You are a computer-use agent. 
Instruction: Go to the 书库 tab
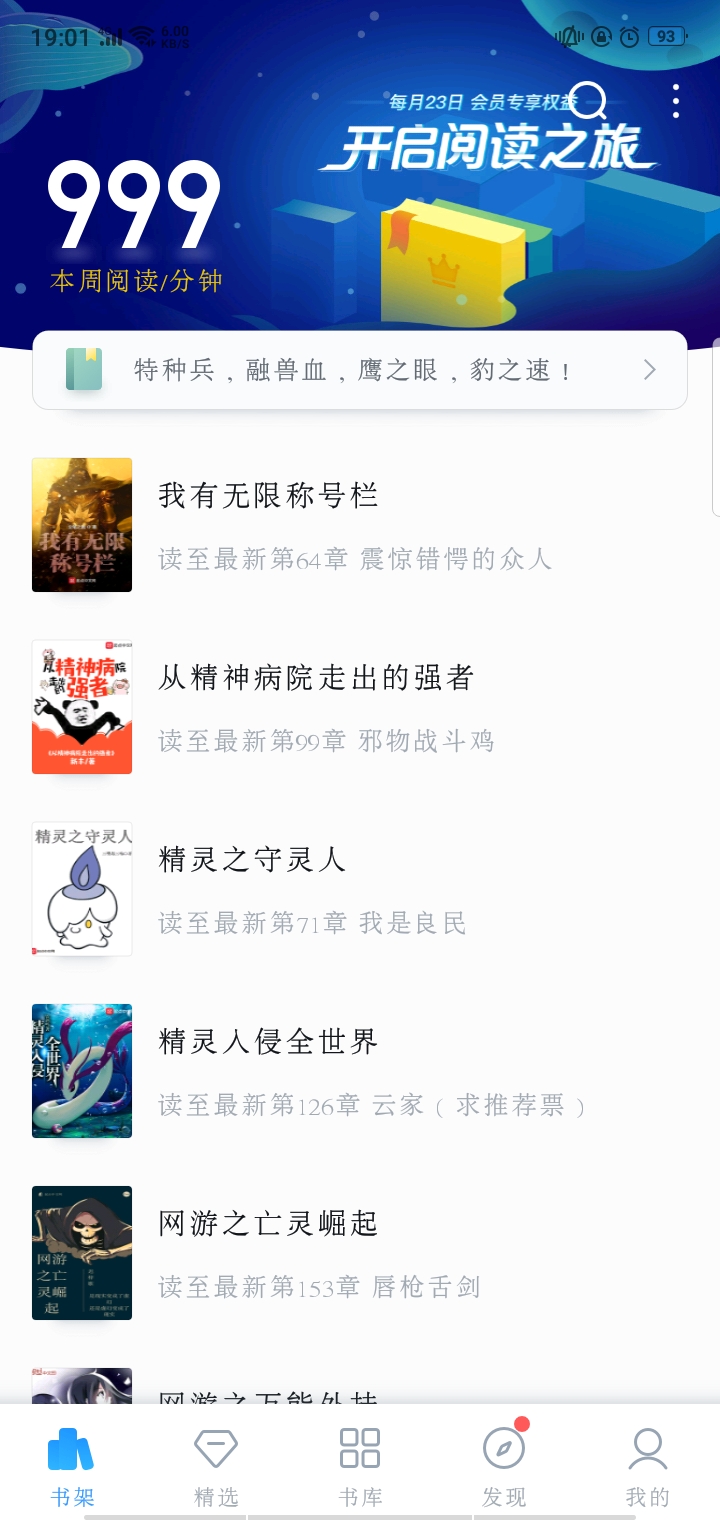pyautogui.click(x=360, y=1466)
